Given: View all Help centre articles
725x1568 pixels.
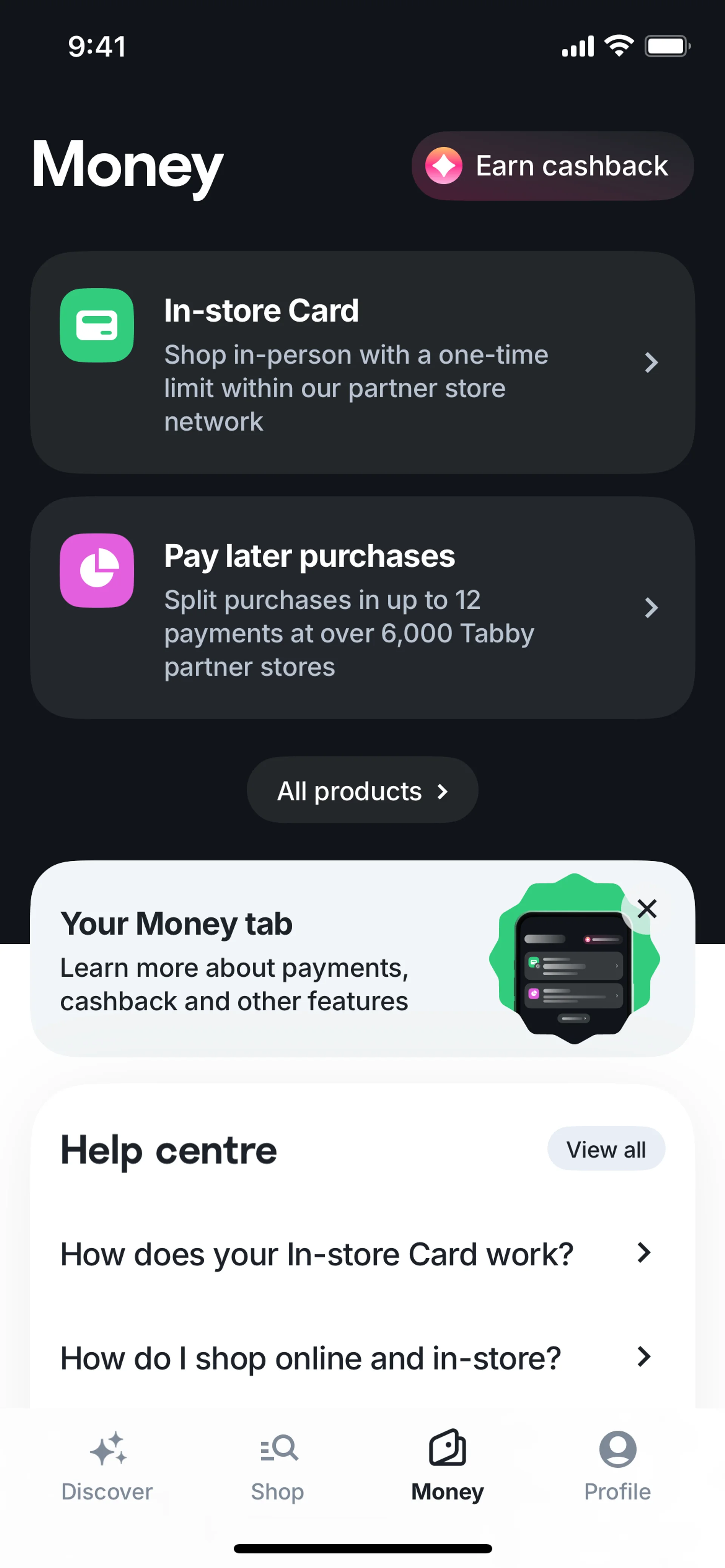Looking at the screenshot, I should [606, 1149].
